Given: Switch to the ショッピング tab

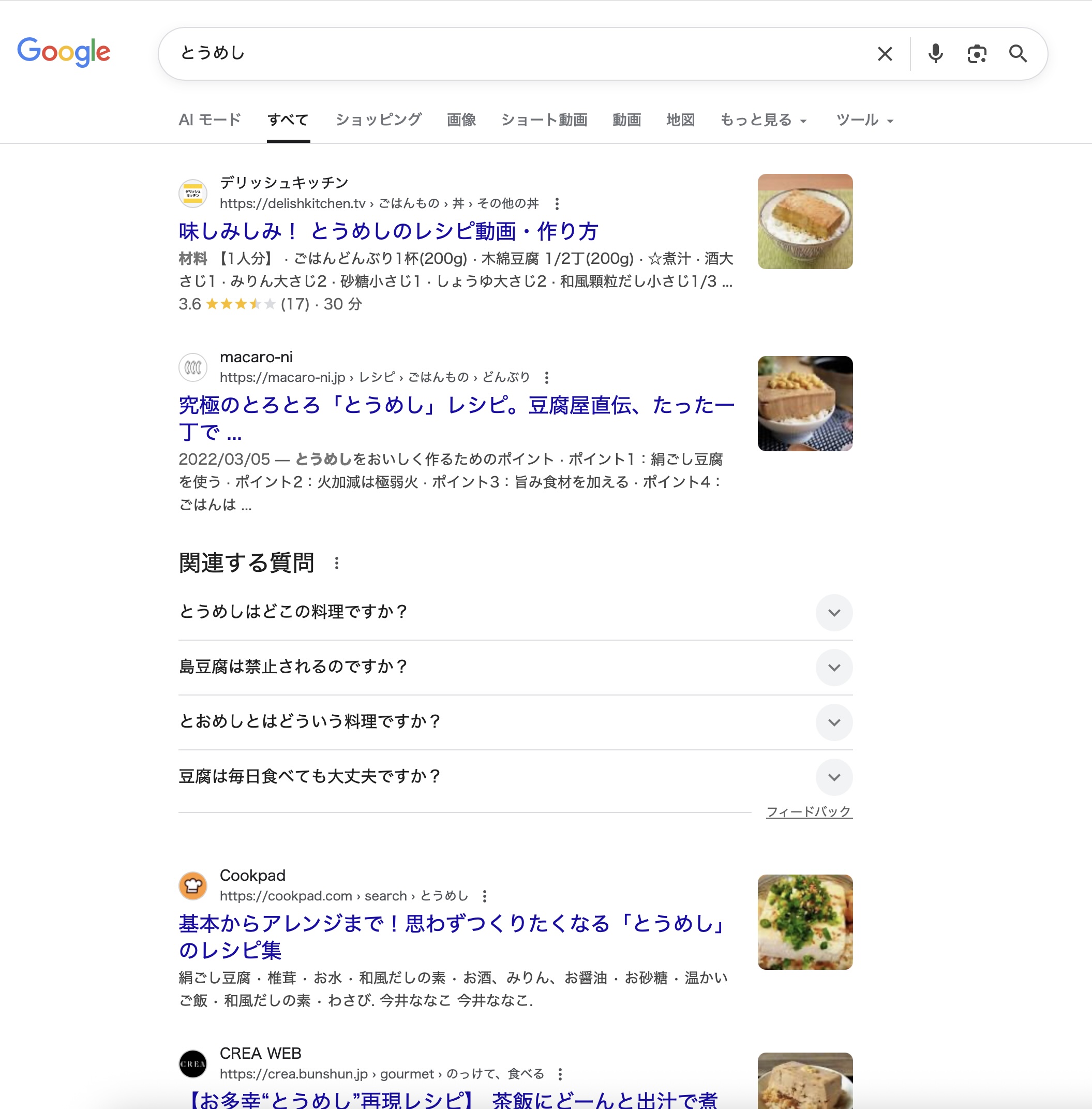Looking at the screenshot, I should 379,120.
